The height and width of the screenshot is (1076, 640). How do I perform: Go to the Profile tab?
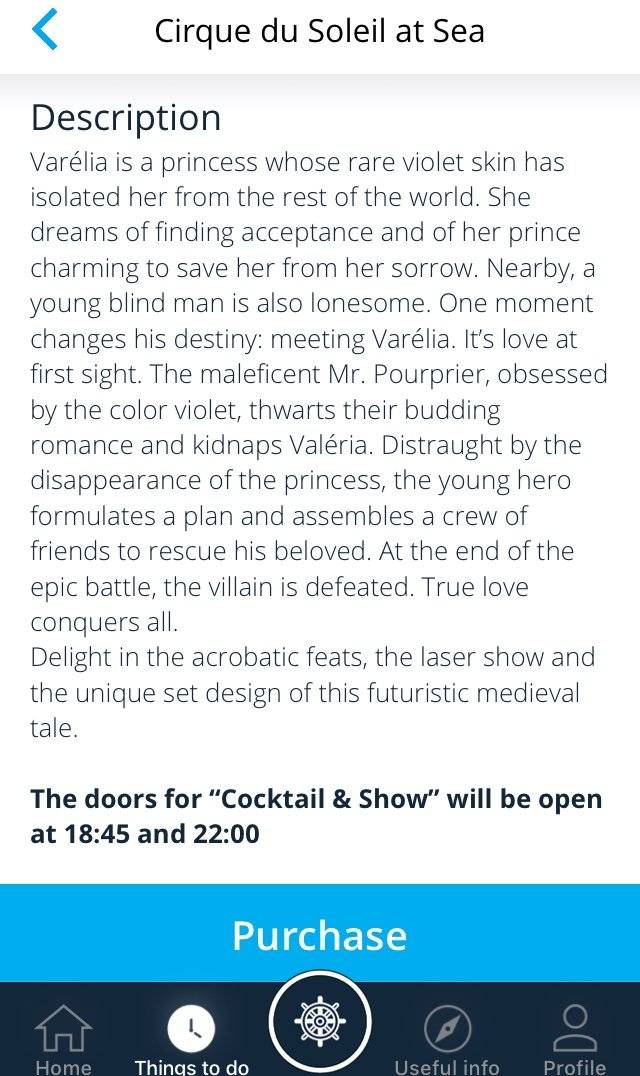[574, 1040]
